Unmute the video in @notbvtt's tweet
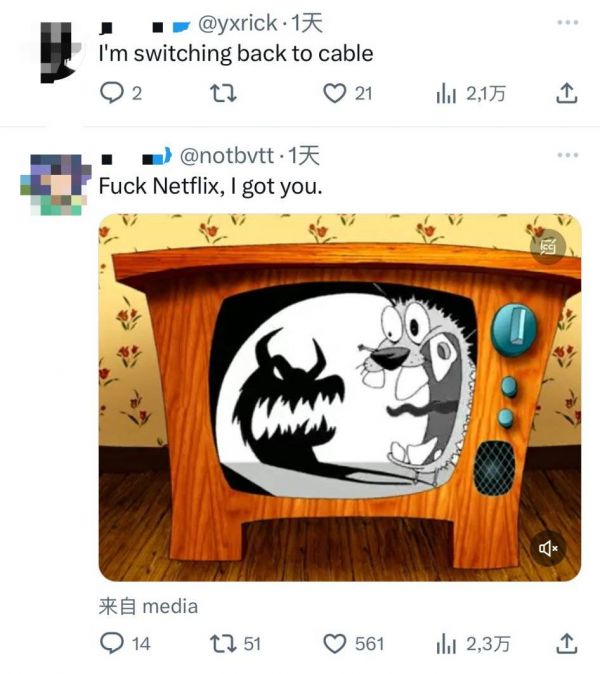The image size is (600, 674). [x=549, y=548]
